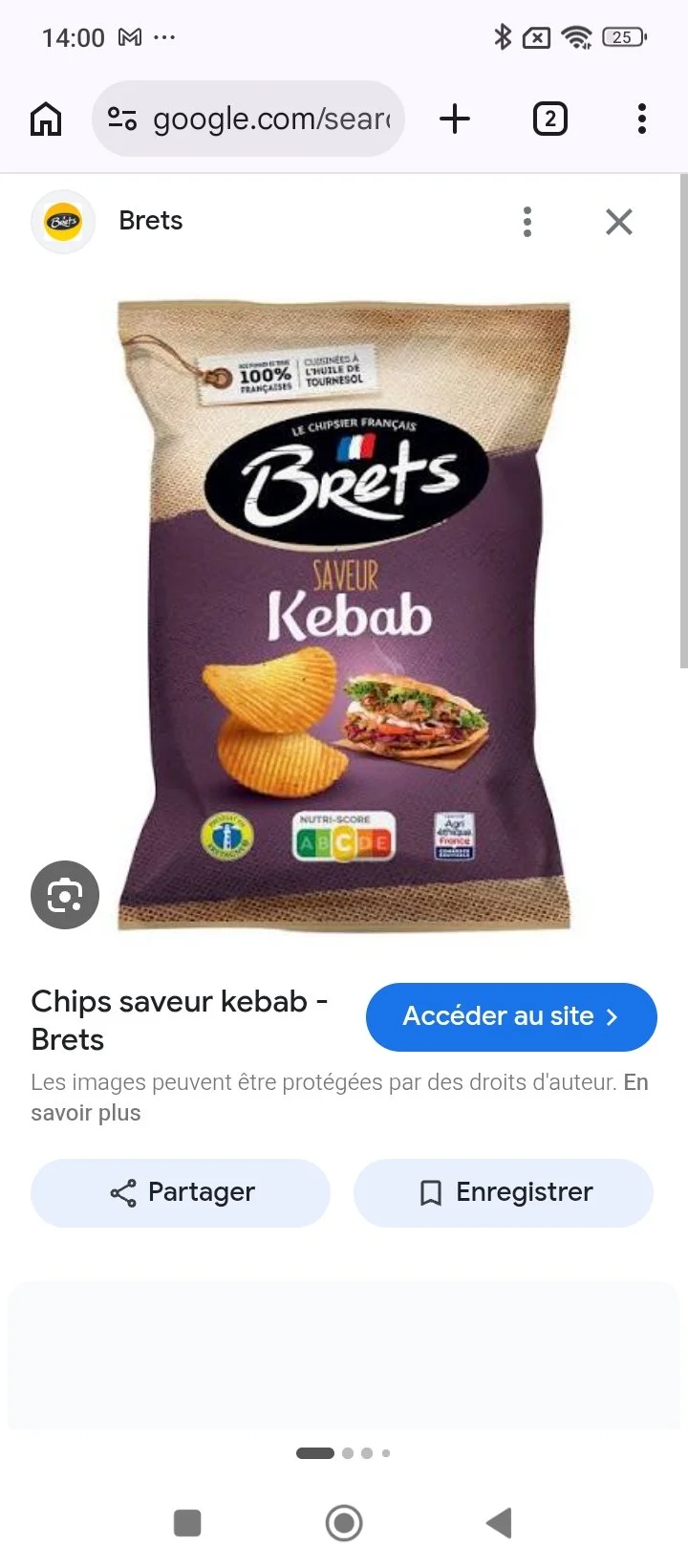
Task: Open the tab switcher showing 2 tabs
Action: [549, 119]
